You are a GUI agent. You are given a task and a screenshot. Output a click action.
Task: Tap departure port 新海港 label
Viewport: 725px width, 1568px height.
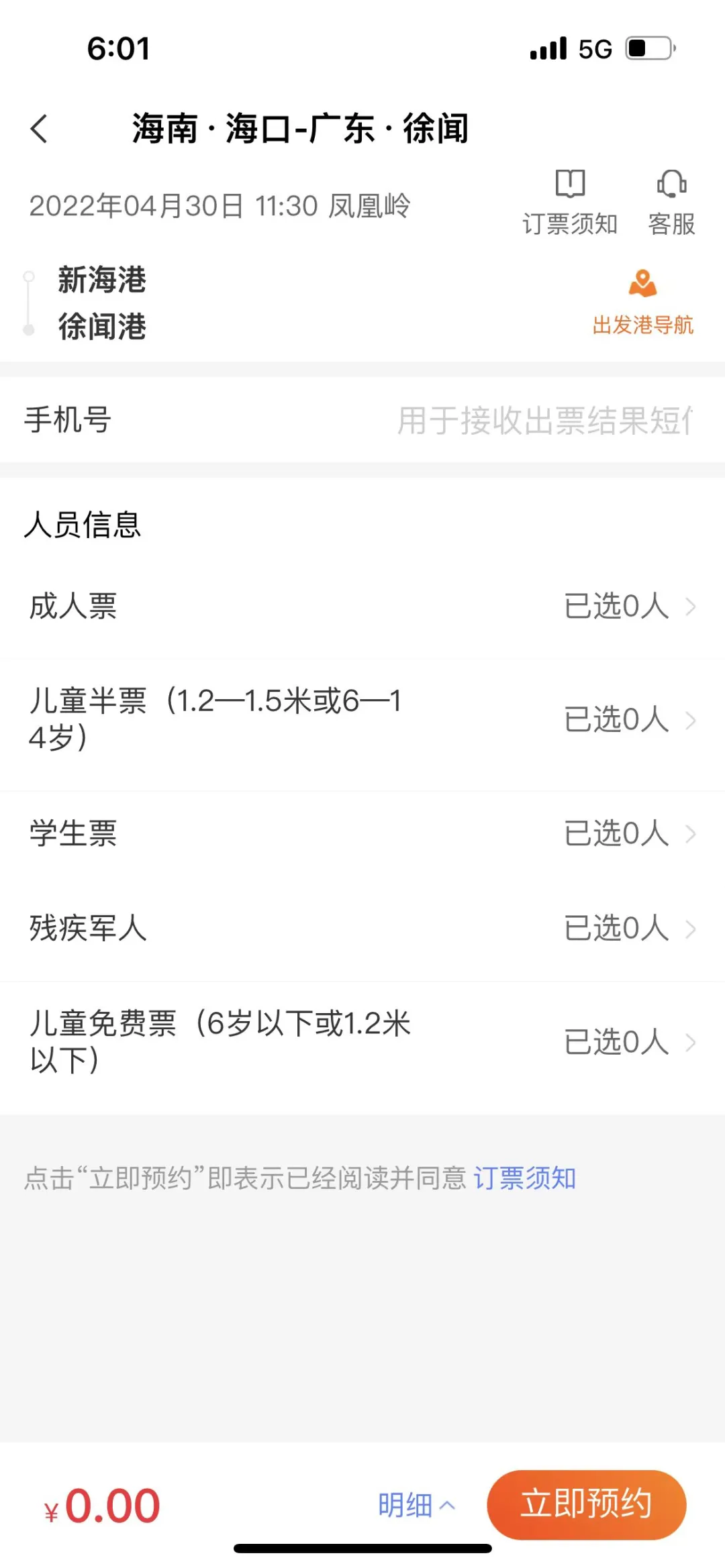click(x=102, y=282)
